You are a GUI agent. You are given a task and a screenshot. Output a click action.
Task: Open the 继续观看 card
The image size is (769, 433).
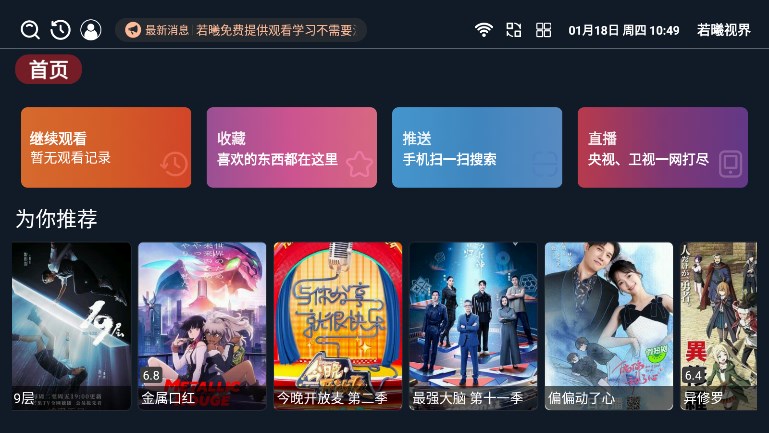105,147
